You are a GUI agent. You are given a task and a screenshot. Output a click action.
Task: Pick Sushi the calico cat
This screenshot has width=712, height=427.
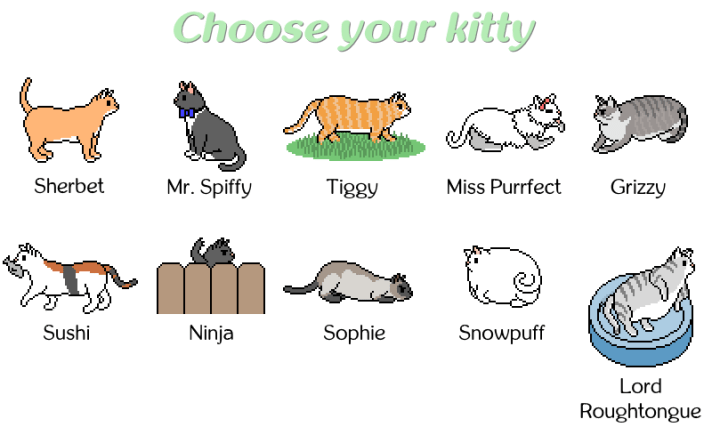pos(66,277)
